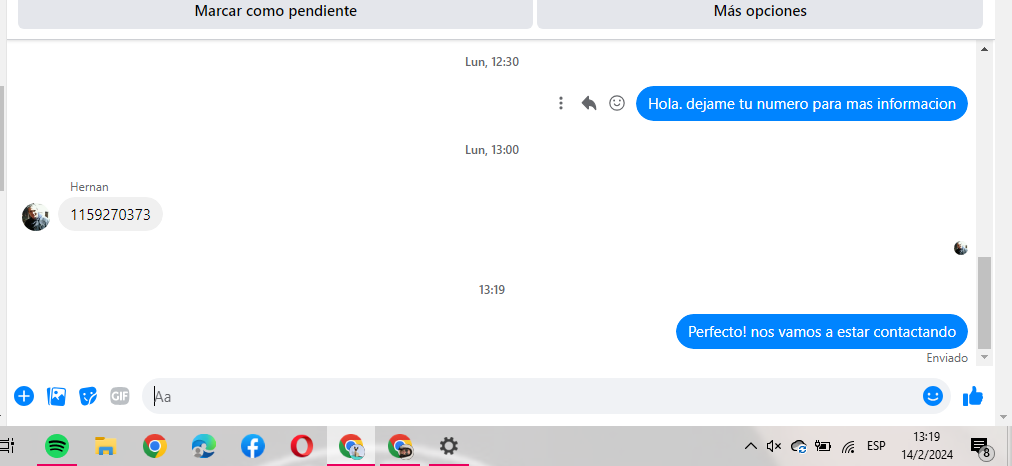
Task: Show hidden tray icons
Action: tap(750, 446)
